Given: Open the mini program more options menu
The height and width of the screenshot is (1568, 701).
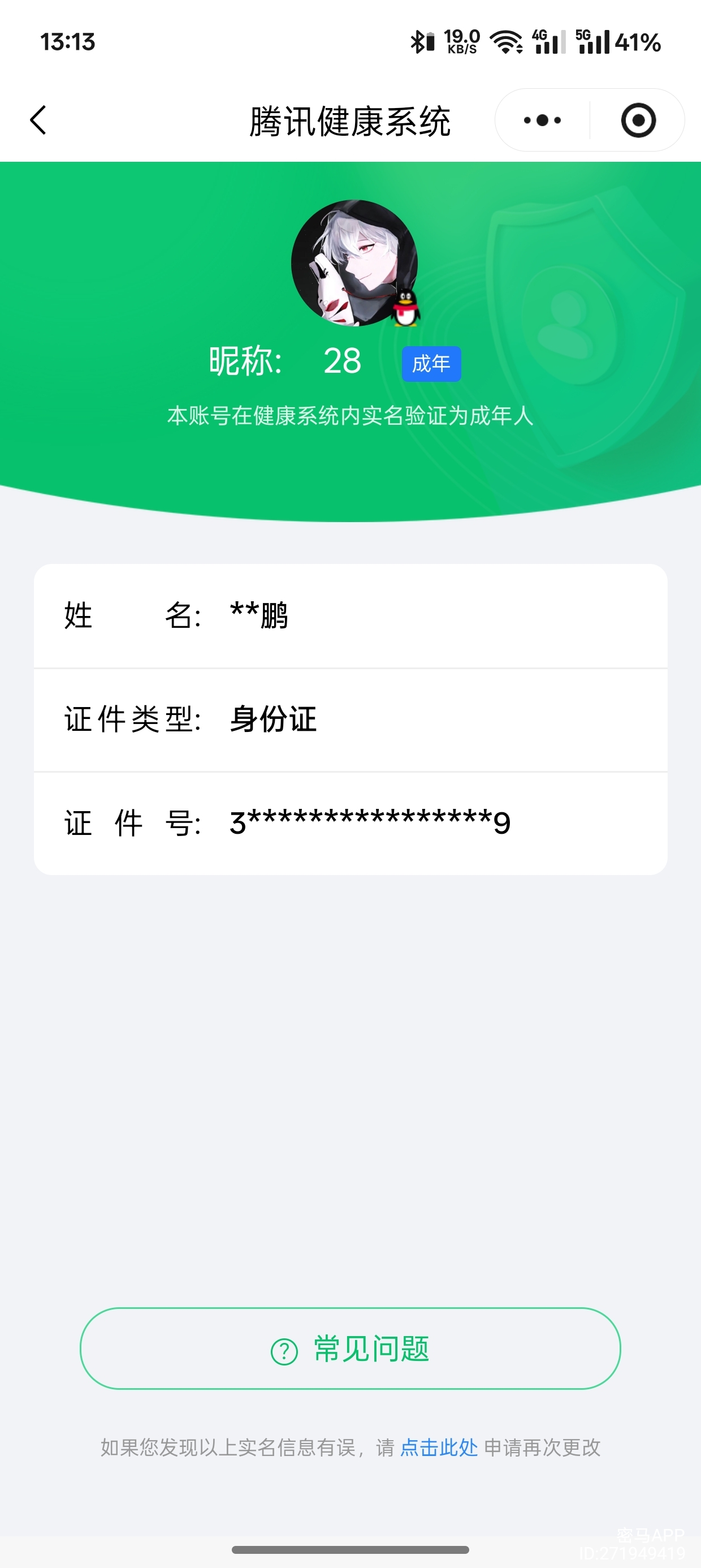Looking at the screenshot, I should pyautogui.click(x=542, y=120).
